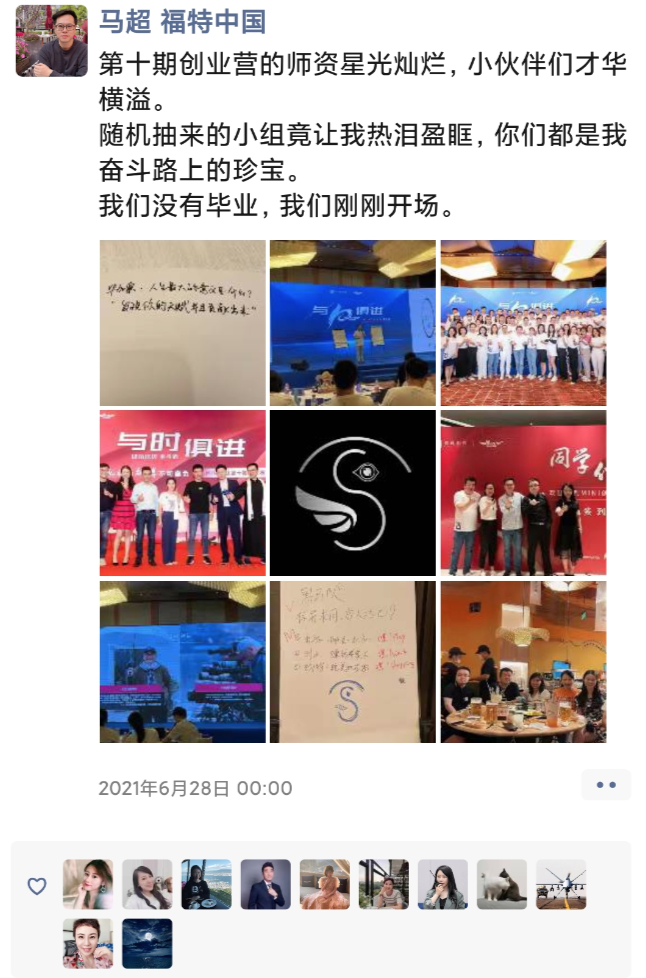The width and height of the screenshot is (646, 978).
Task: Open the handwritten note photo
Action: (x=182, y=322)
